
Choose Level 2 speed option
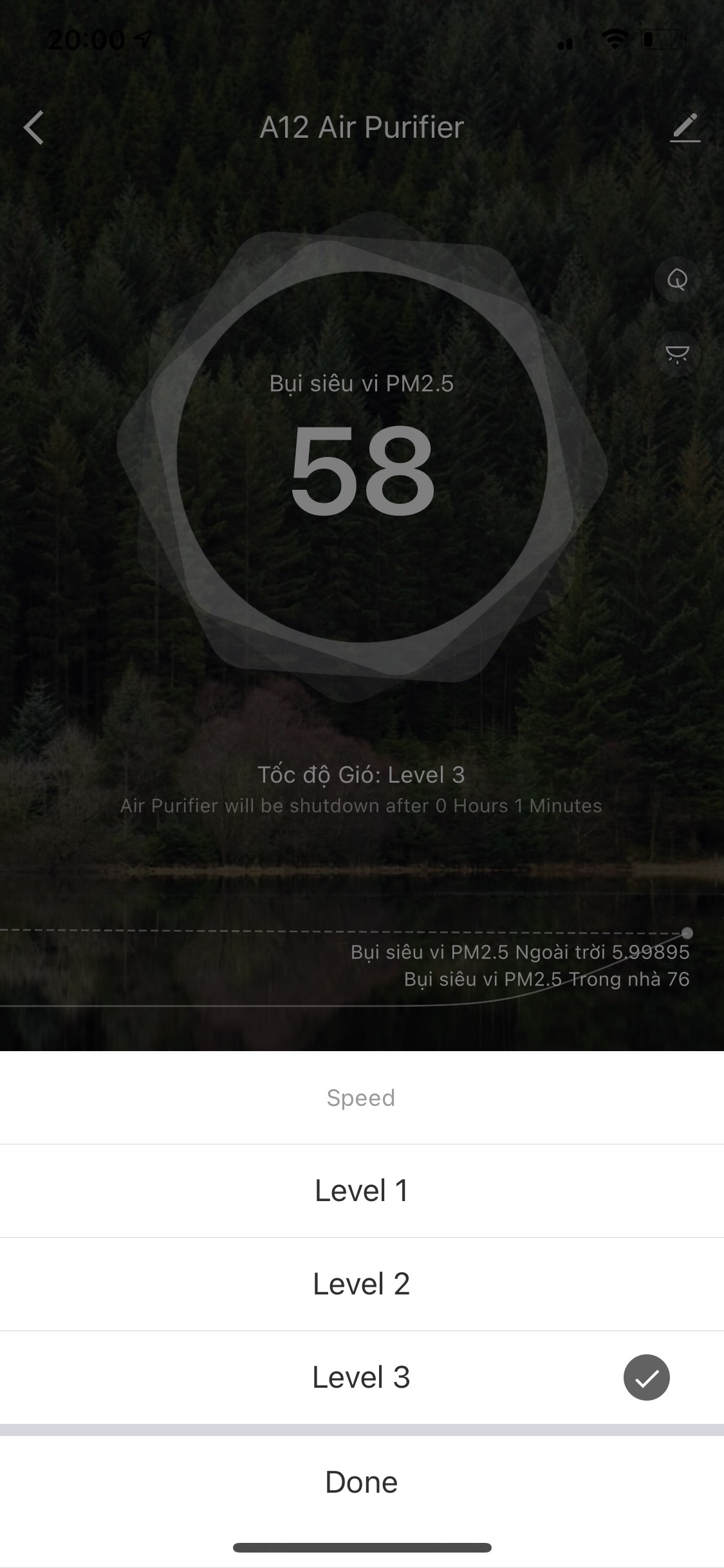pyautogui.click(x=362, y=1284)
